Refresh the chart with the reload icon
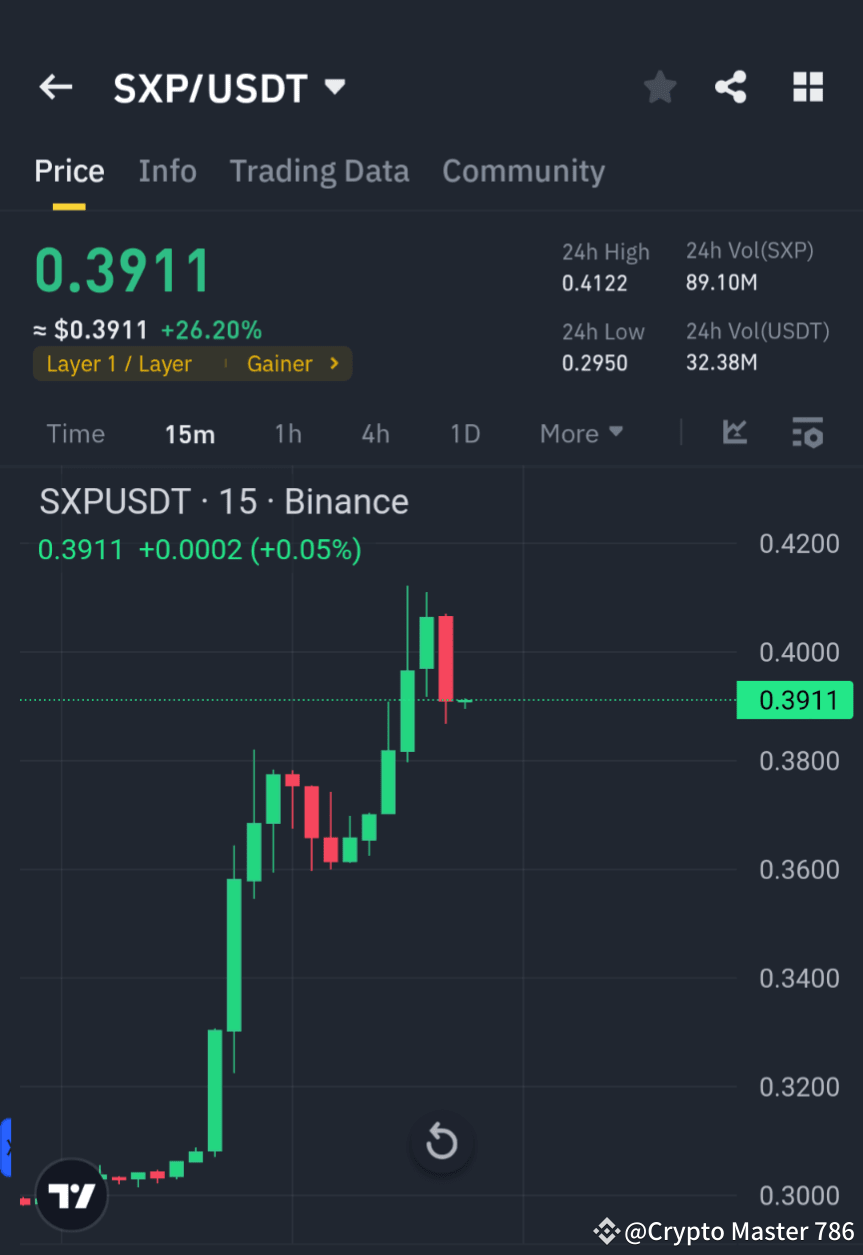The width and height of the screenshot is (863, 1255). point(441,1141)
